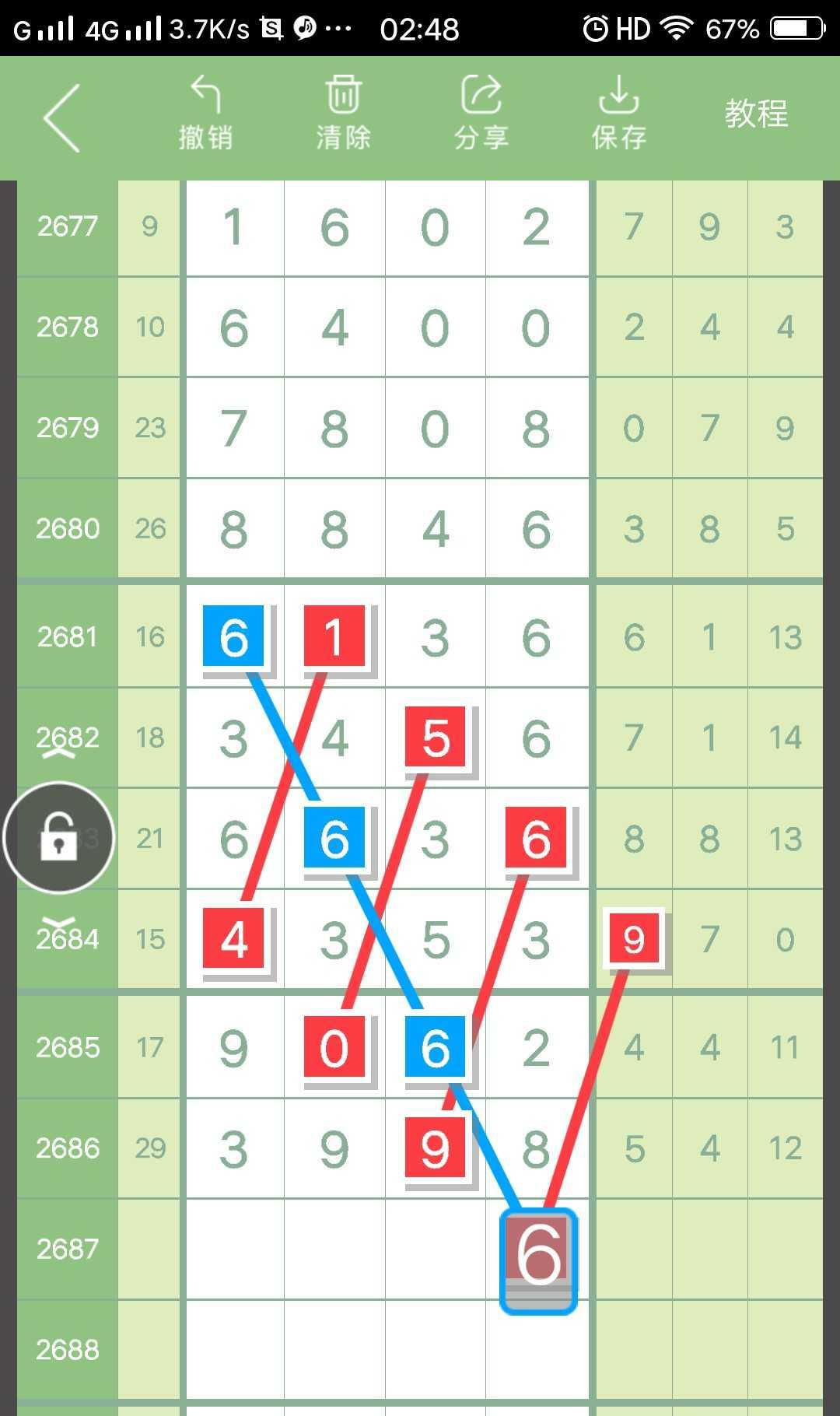
Task: Tap the red 0 in row 2685
Action: (334, 1047)
